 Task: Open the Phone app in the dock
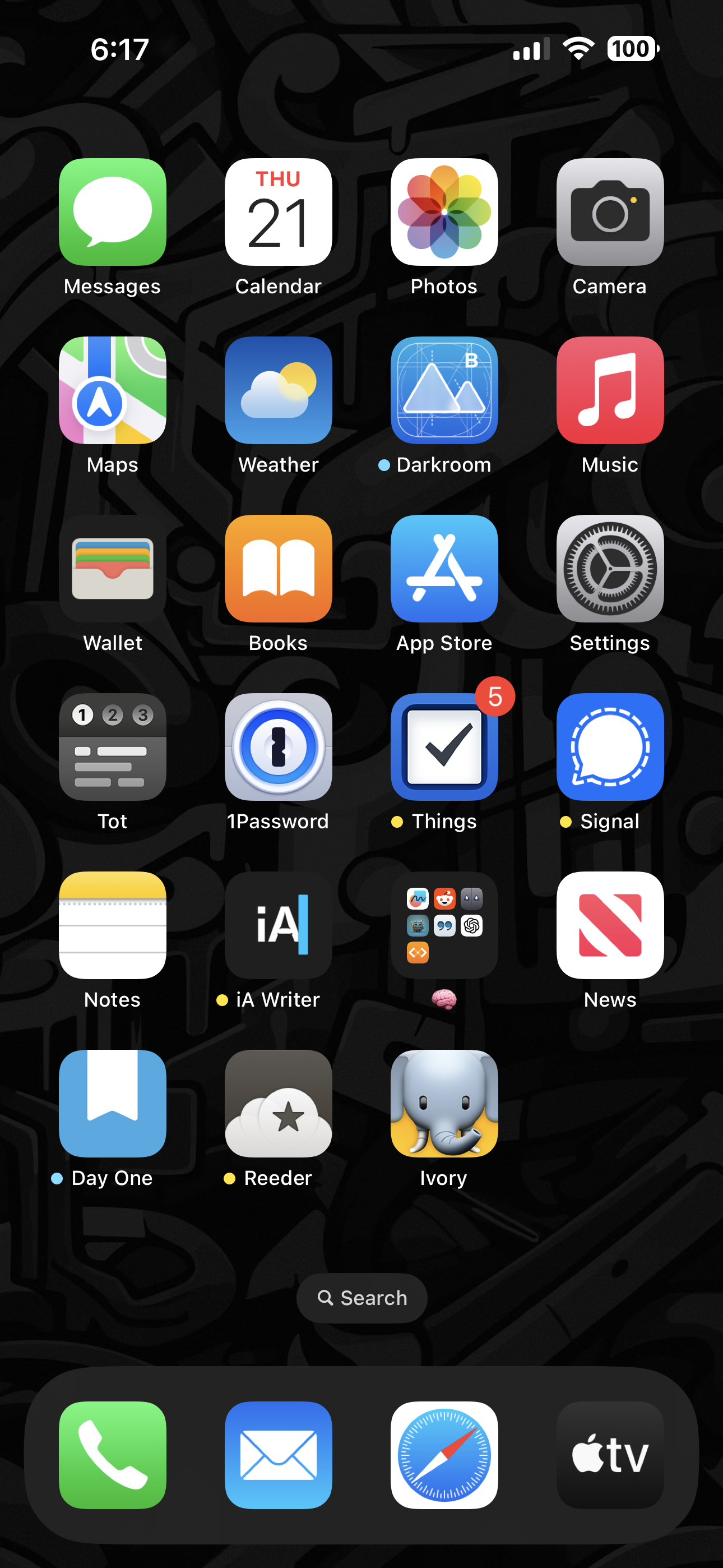pyautogui.click(x=113, y=1455)
